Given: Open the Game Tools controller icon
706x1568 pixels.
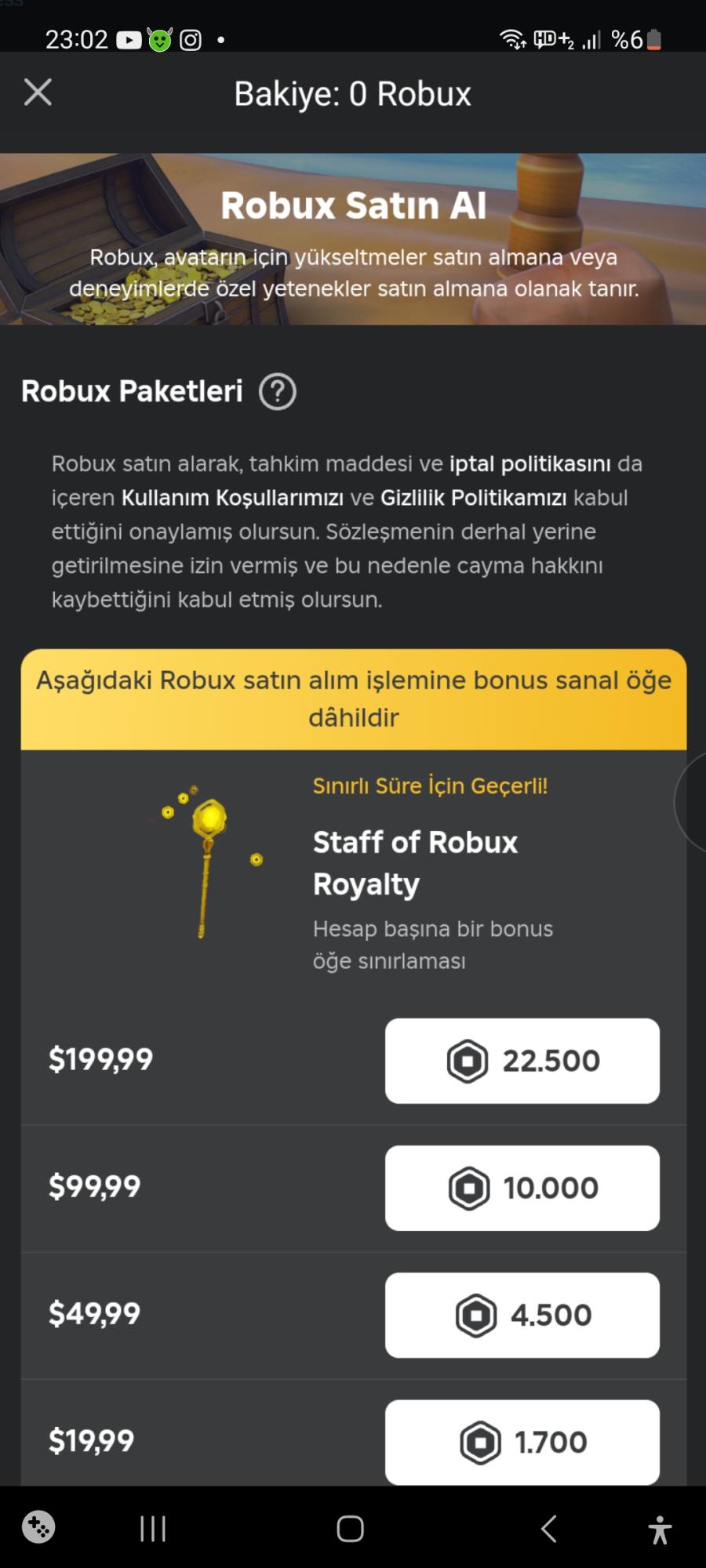Looking at the screenshot, I should coord(38,1527).
